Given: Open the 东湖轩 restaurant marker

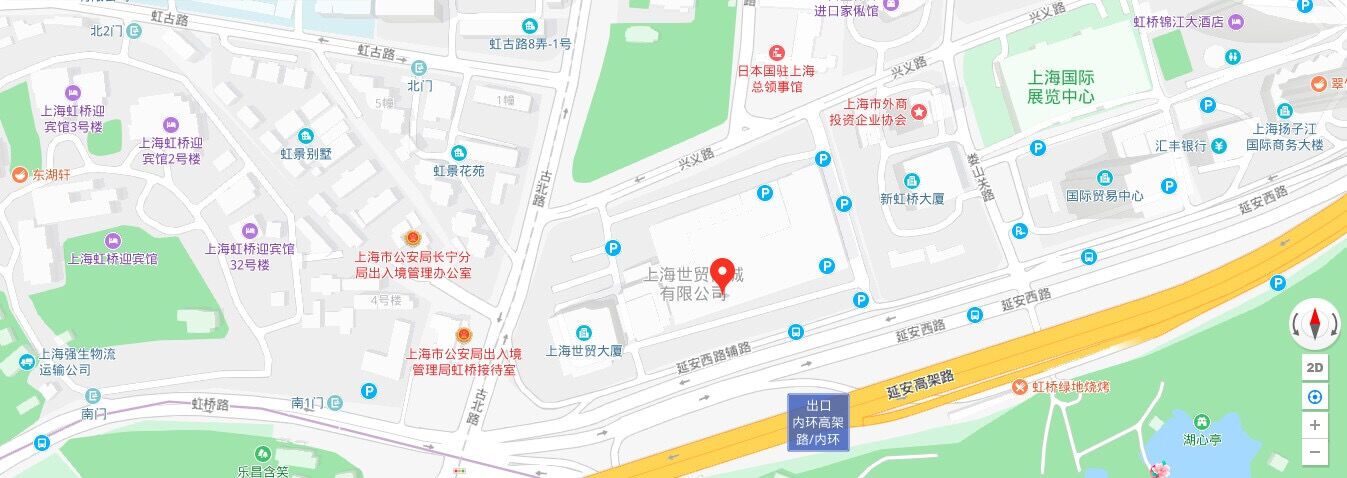Looking at the screenshot, I should [19, 175].
